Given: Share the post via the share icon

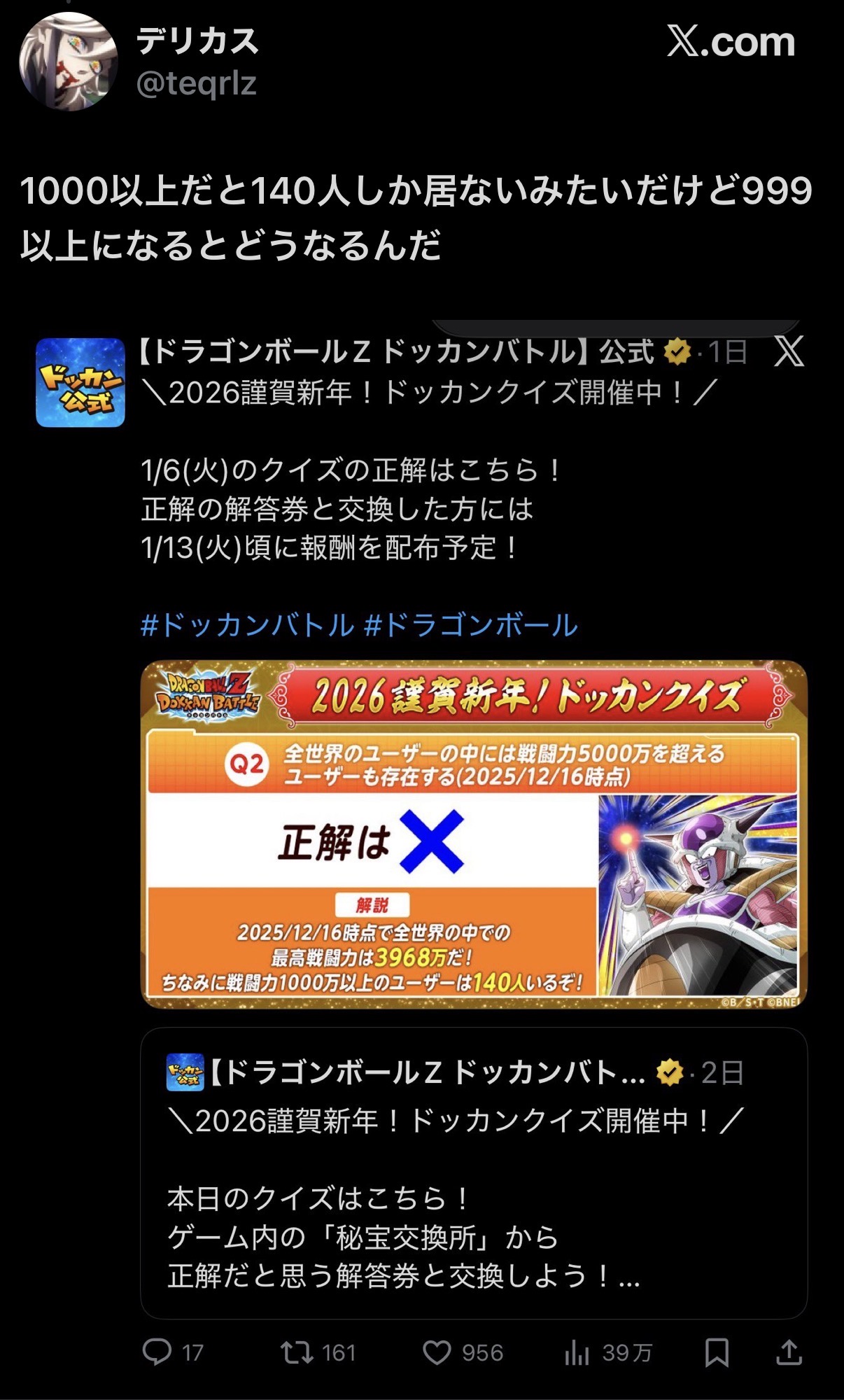Looking at the screenshot, I should click(x=789, y=1352).
